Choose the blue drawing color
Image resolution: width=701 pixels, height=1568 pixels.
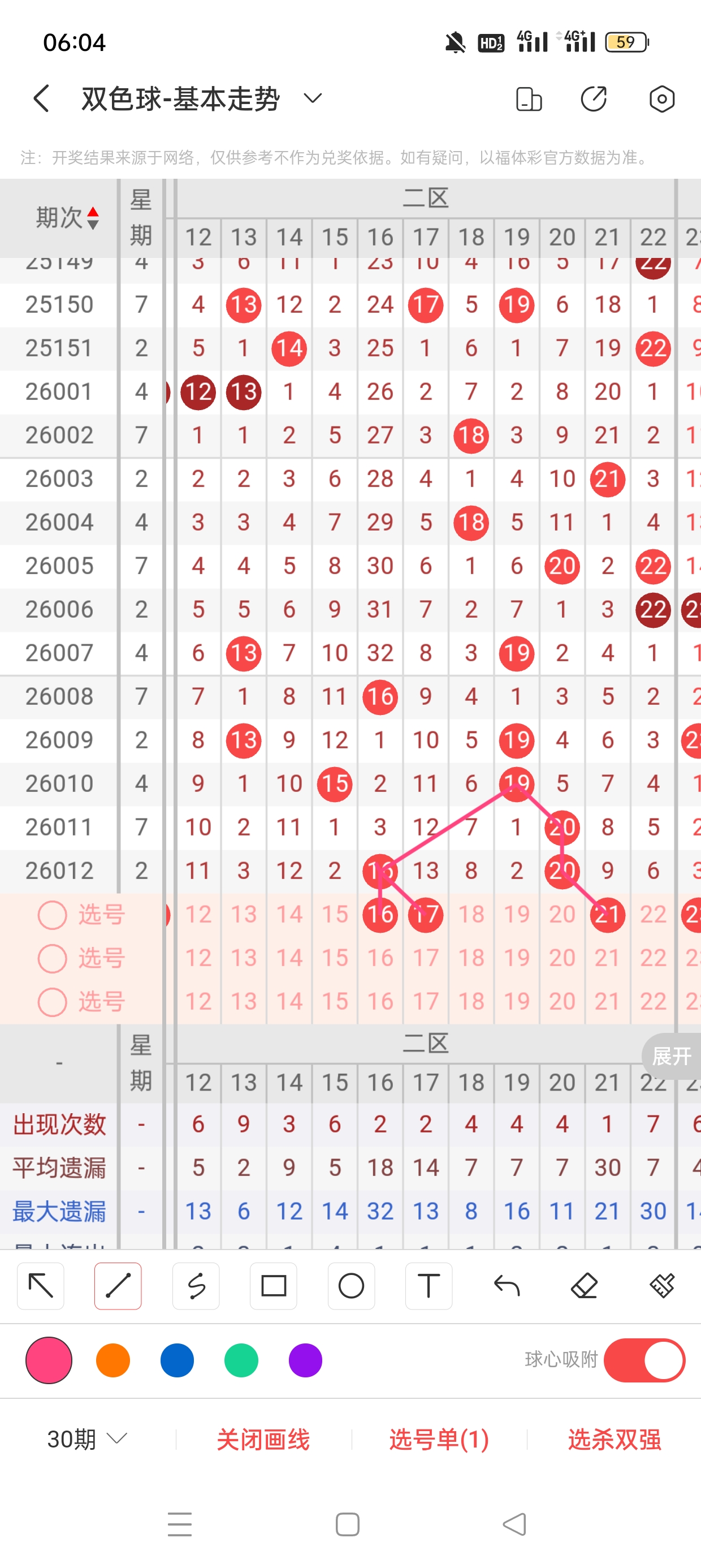point(177,1360)
